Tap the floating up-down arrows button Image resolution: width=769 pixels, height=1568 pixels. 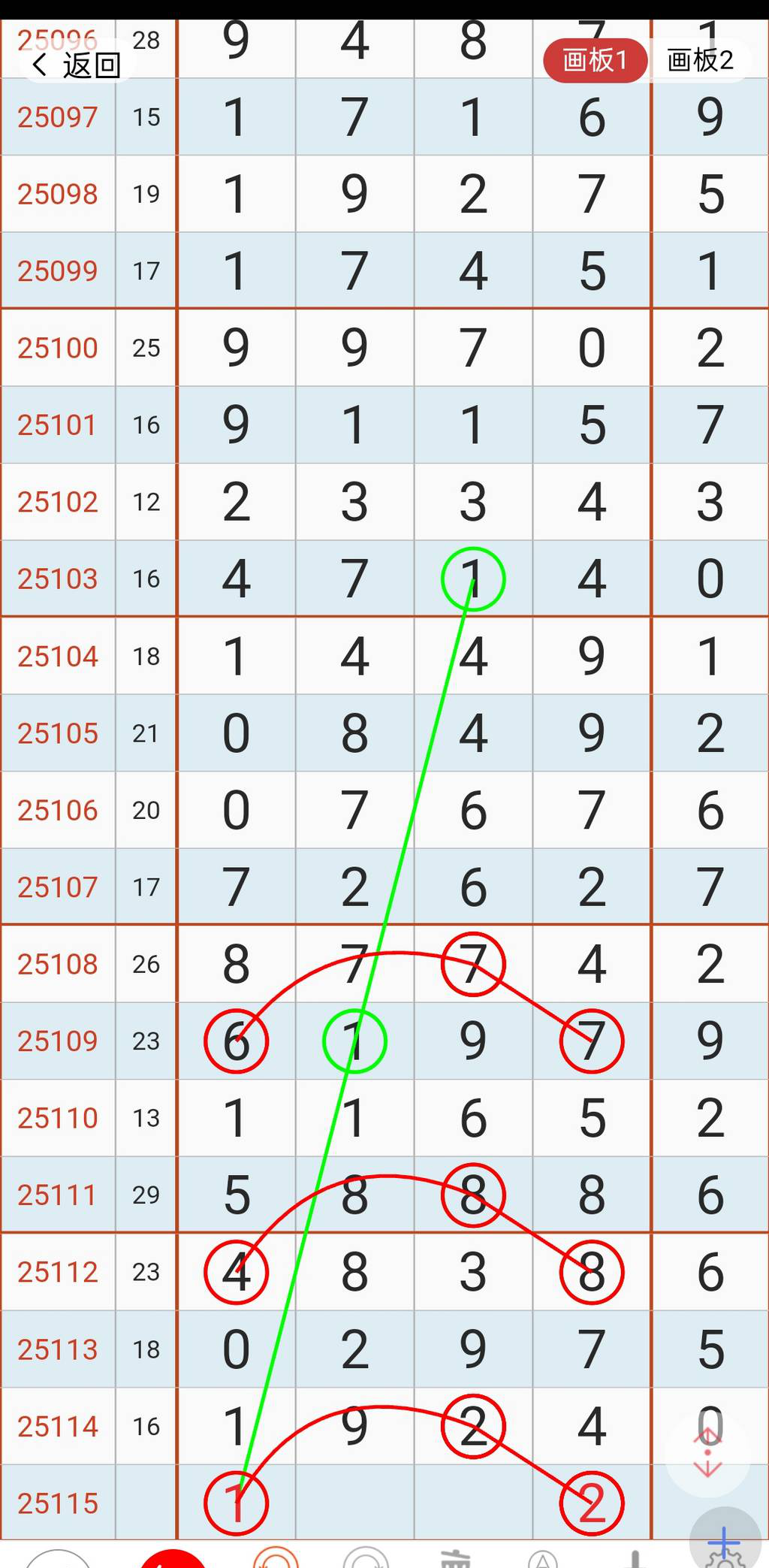click(707, 1453)
